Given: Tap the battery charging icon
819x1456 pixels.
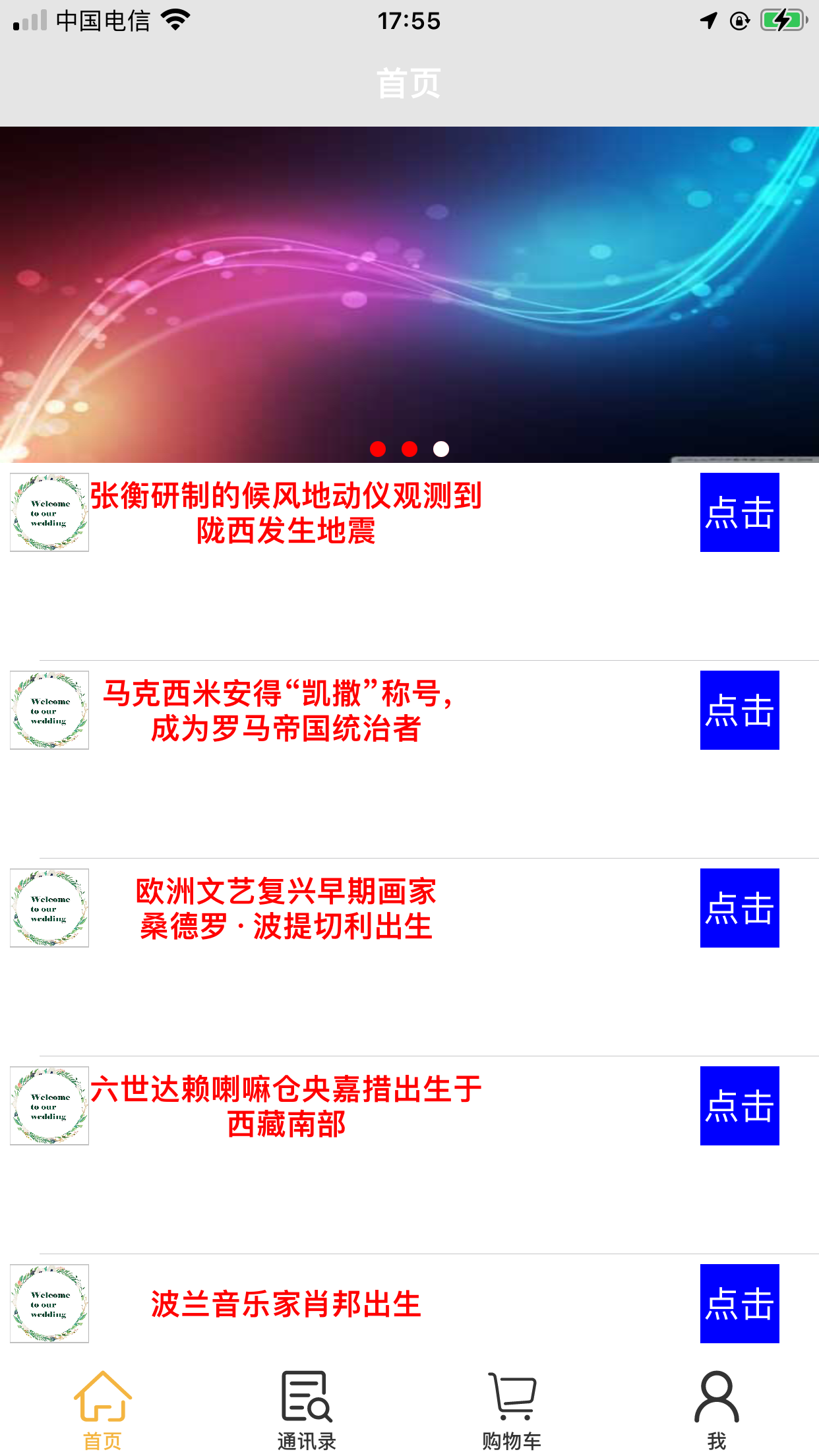Looking at the screenshot, I should (x=783, y=20).
